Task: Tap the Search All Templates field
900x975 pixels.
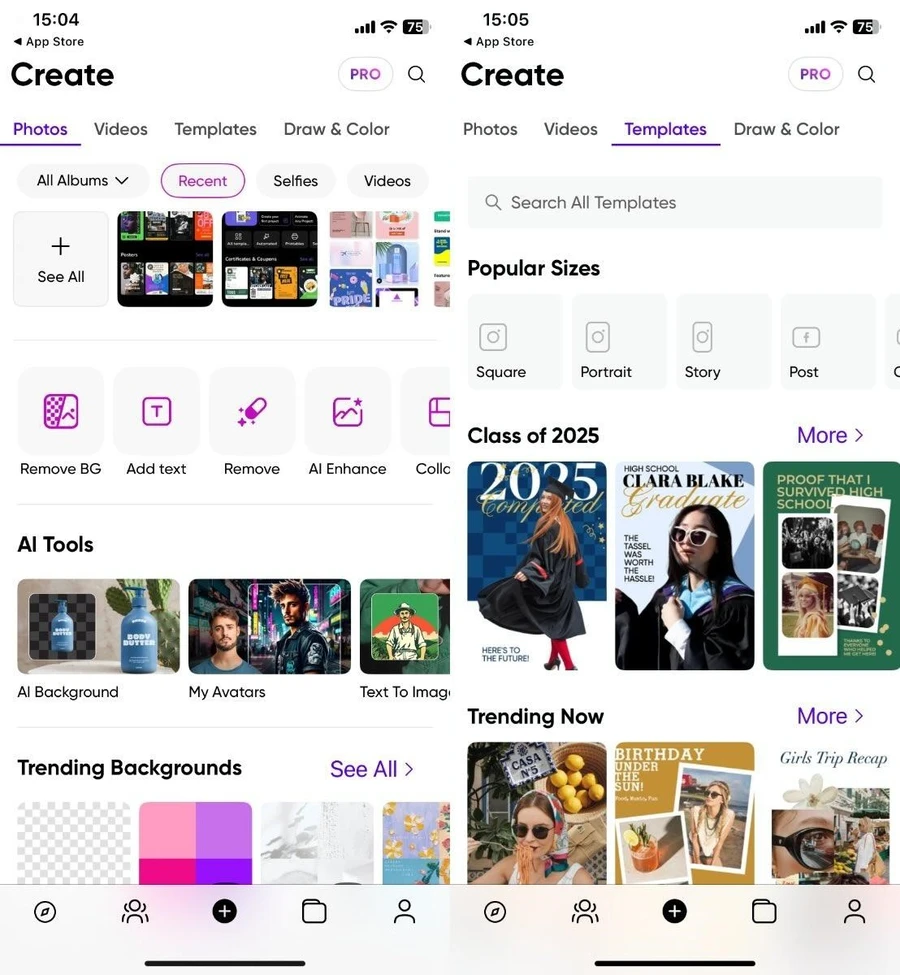Action: click(675, 203)
